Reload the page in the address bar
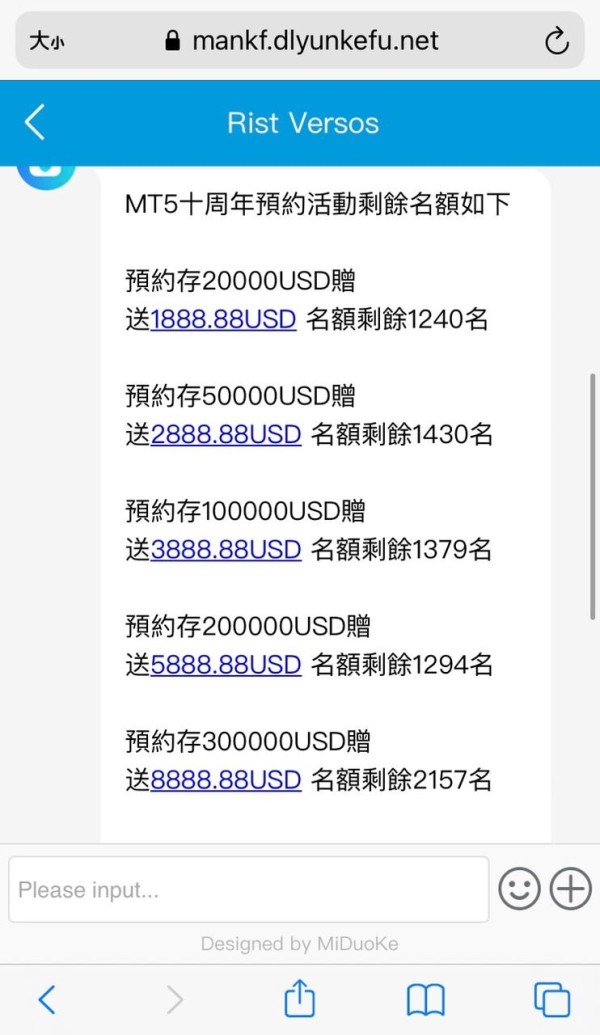The width and height of the screenshot is (600, 1035). click(x=556, y=41)
